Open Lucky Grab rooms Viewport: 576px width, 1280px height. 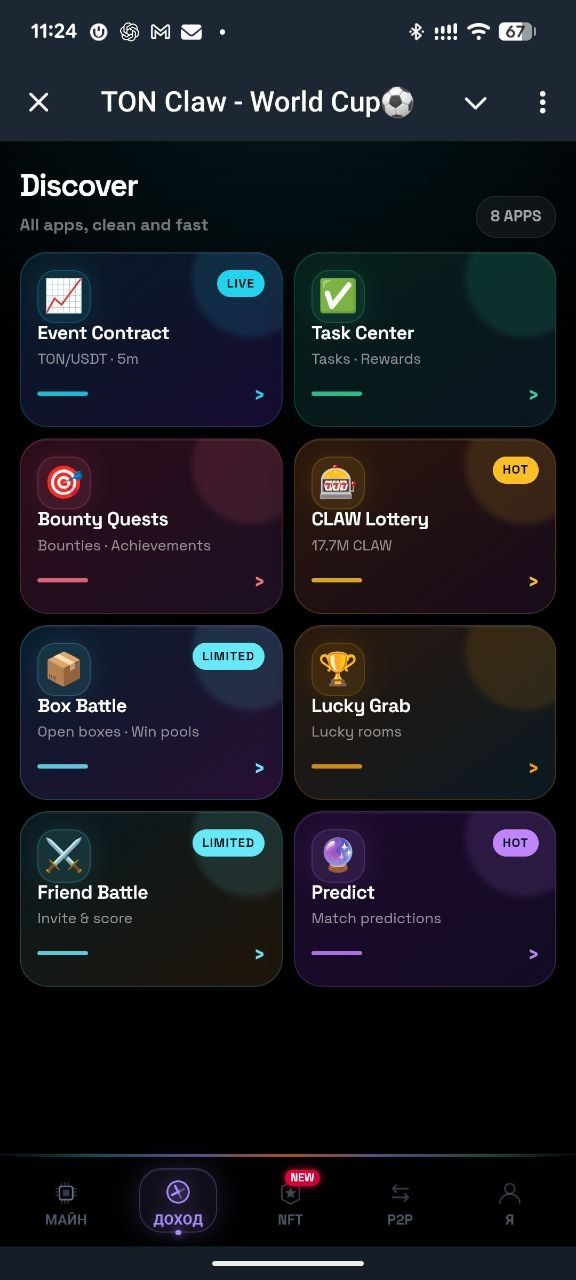point(425,712)
